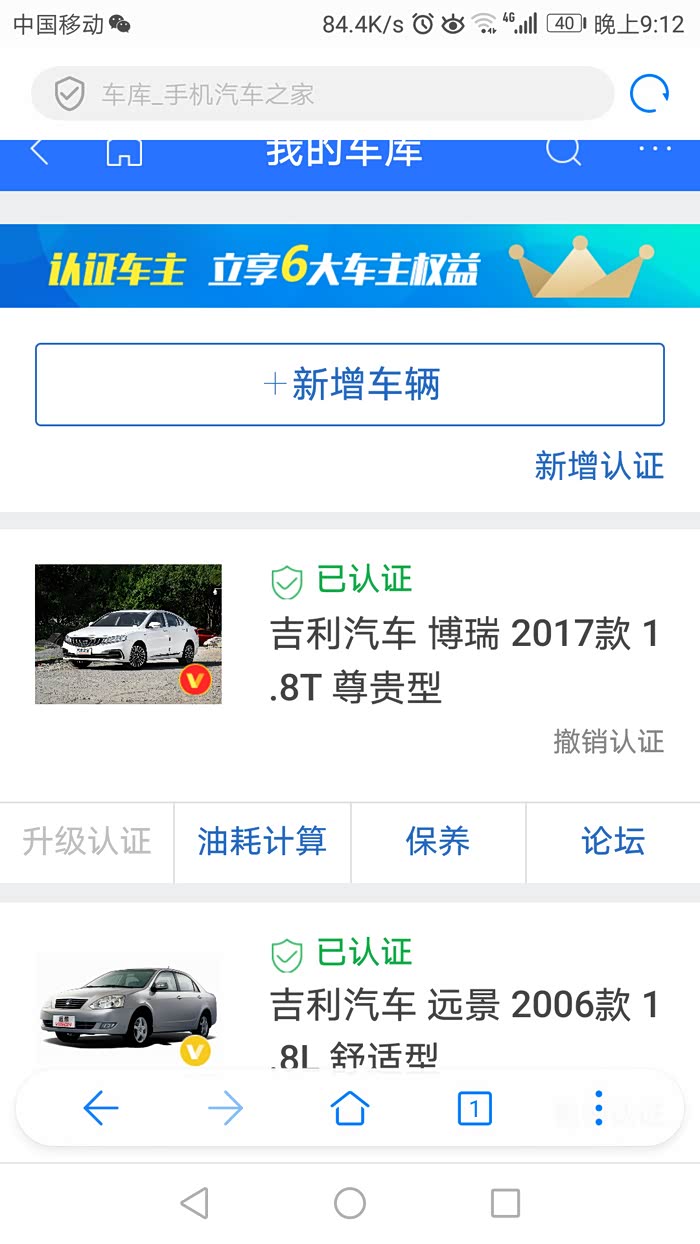This screenshot has height=1244, width=700.
Task: Open the three-dot menu in the page header
Action: [x=655, y=150]
